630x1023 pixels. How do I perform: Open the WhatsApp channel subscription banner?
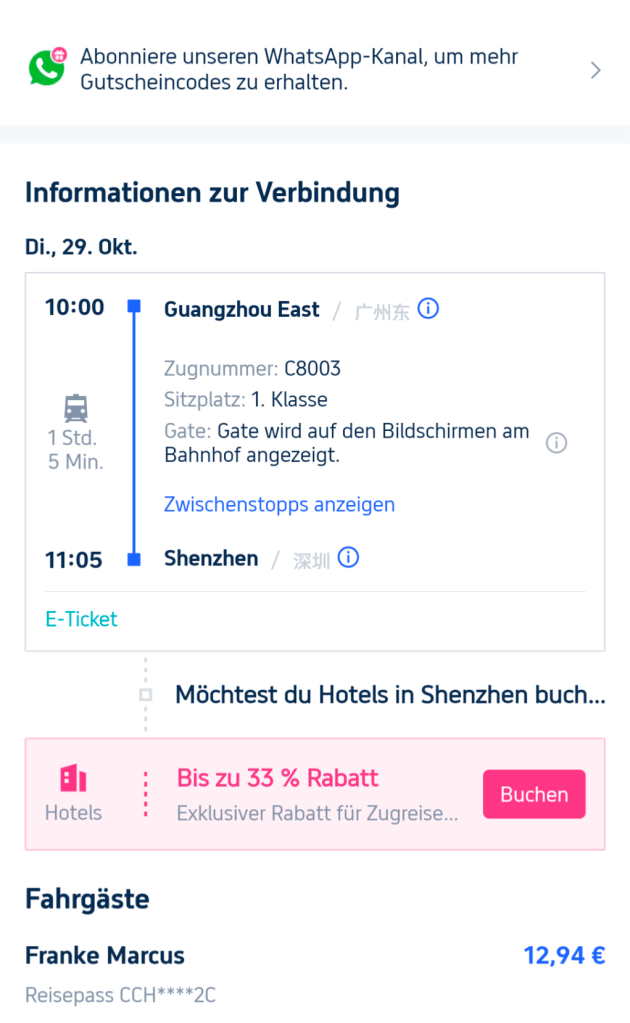pyautogui.click(x=314, y=70)
